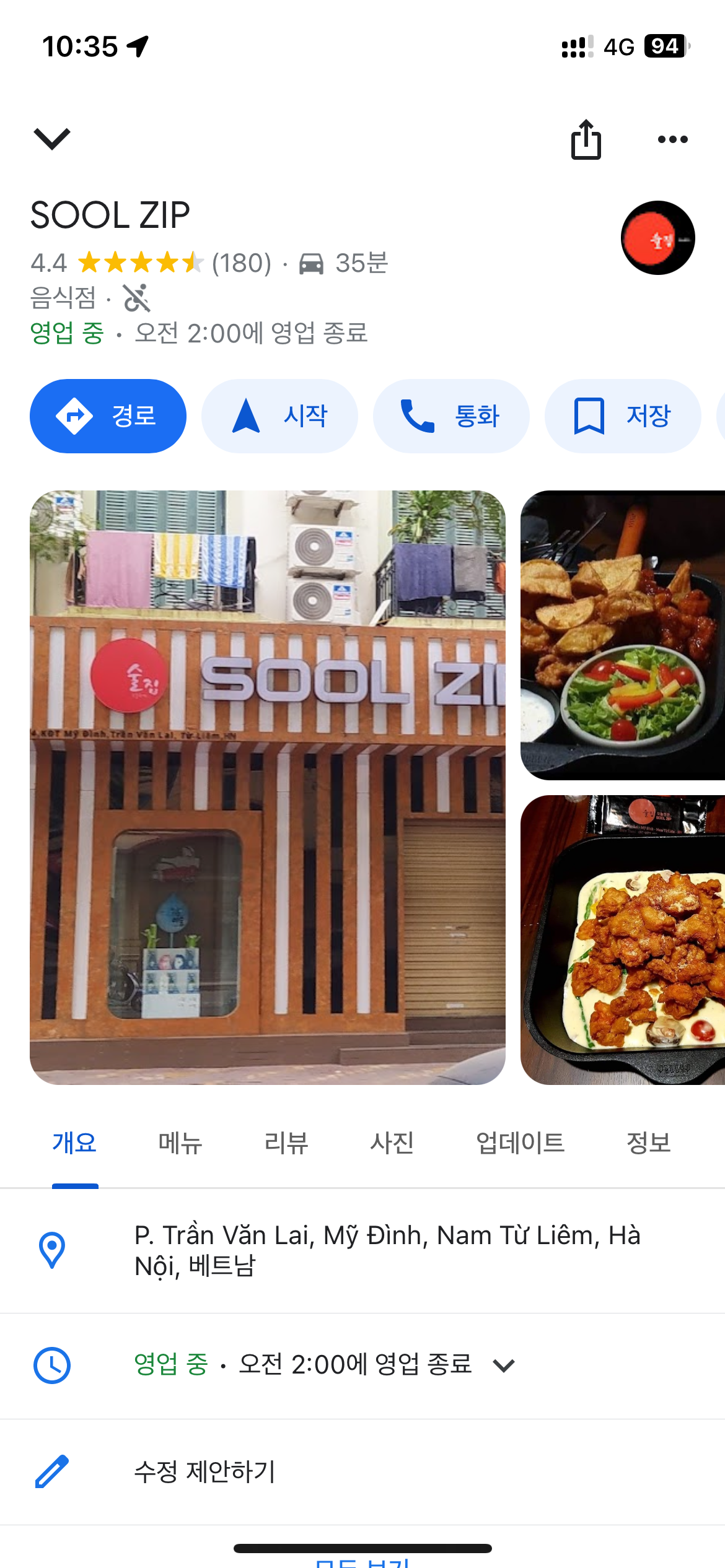Open the three-dot overflow menu
Screen dimensions: 725x1568
click(672, 140)
